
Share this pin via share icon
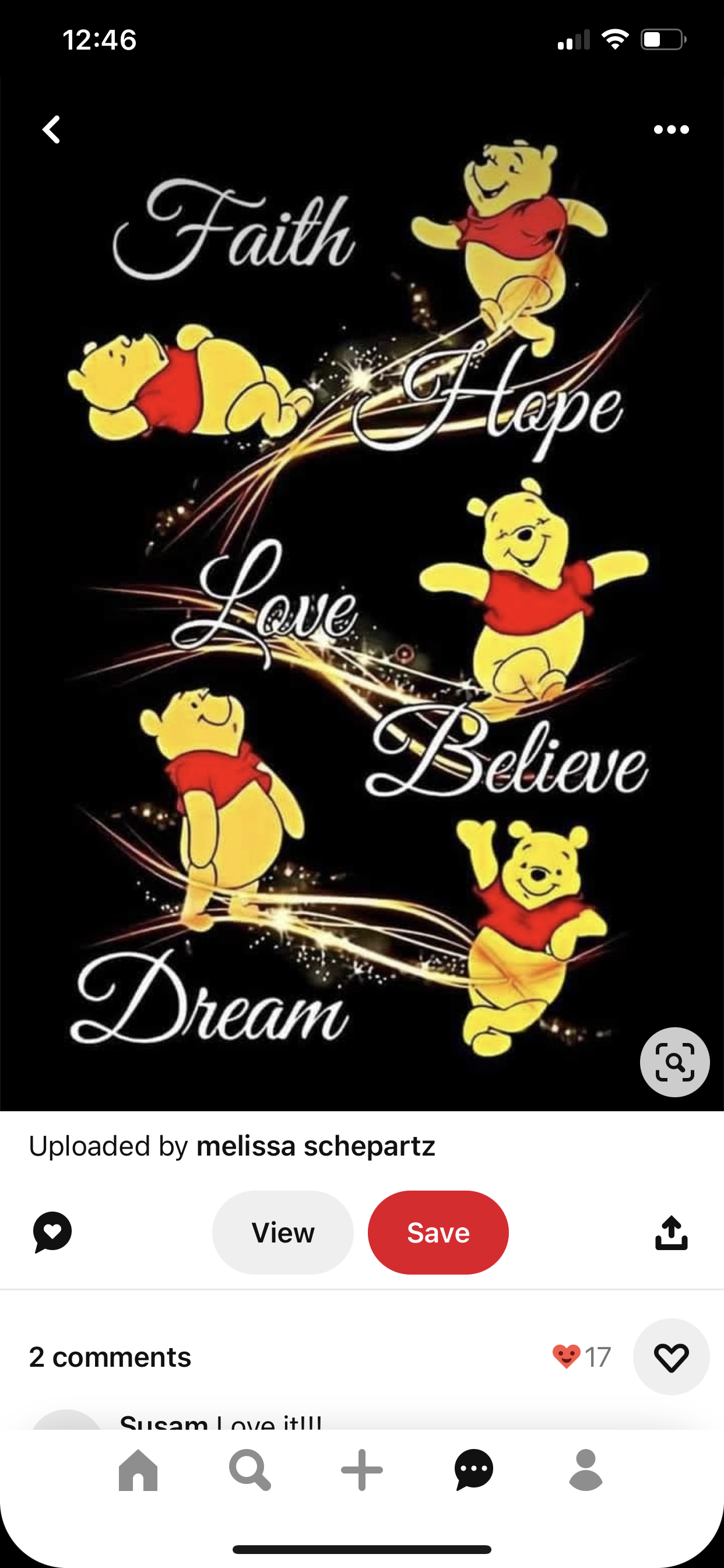point(671,1233)
